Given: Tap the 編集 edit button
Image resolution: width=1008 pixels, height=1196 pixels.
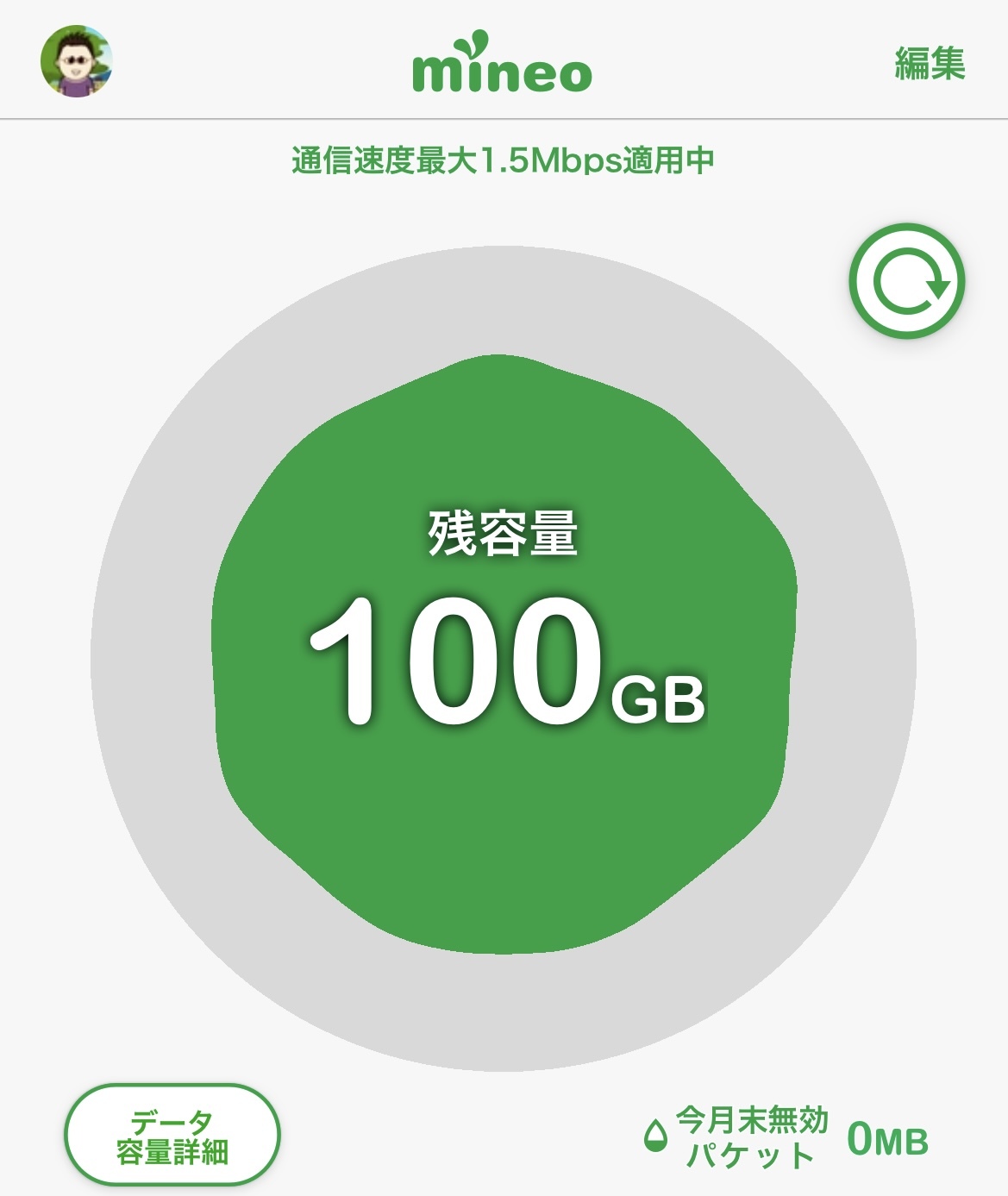Looking at the screenshot, I should point(929,64).
